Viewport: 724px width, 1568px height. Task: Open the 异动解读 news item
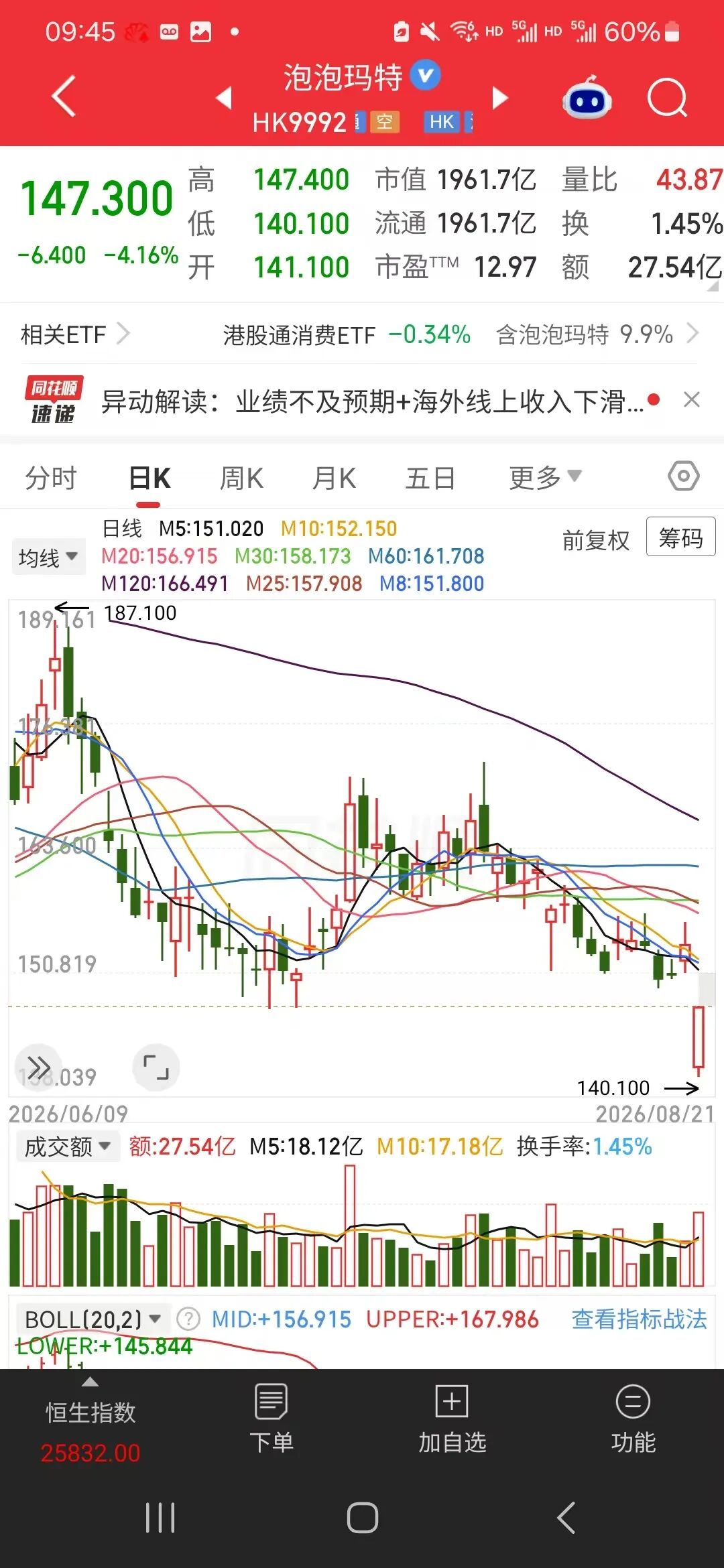coord(372,401)
